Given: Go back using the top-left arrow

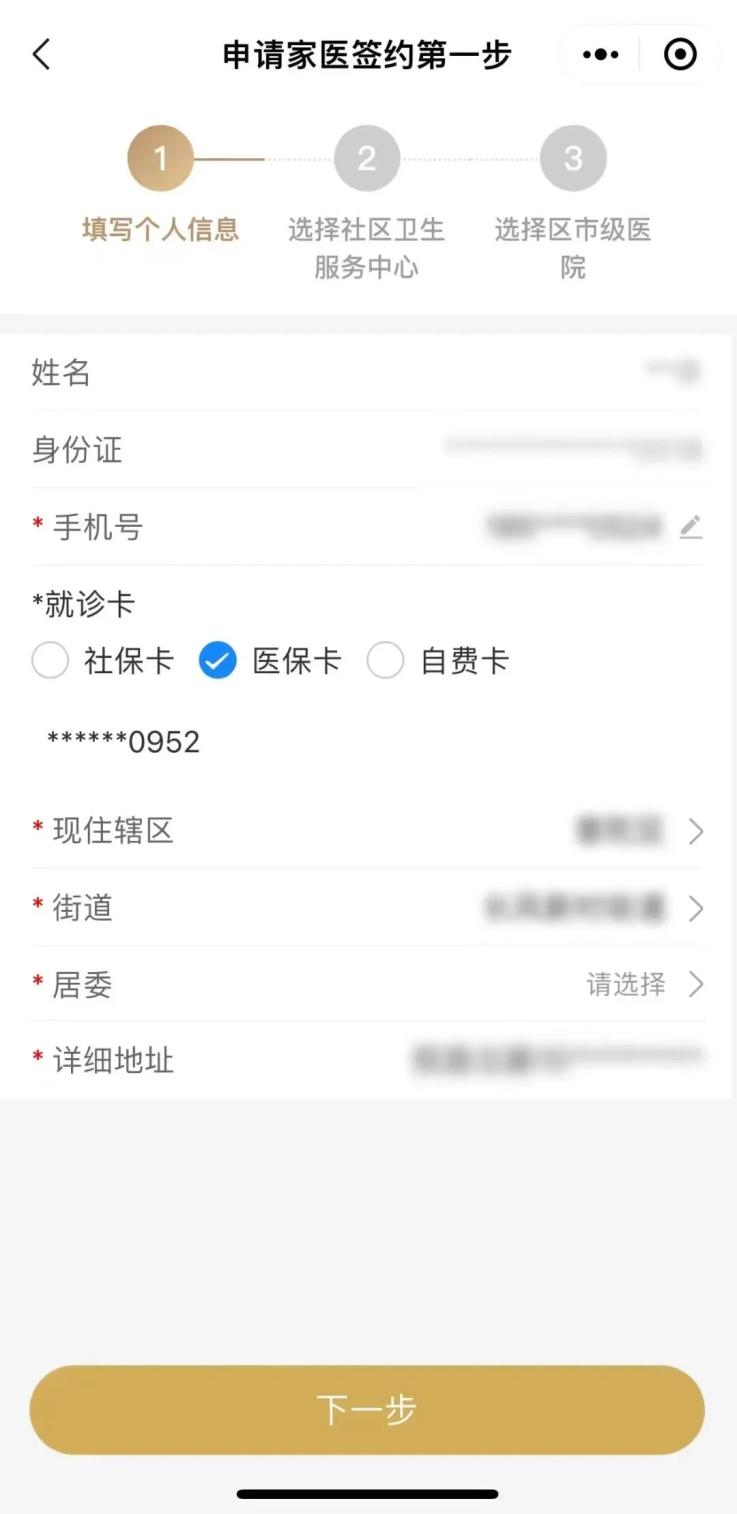Looking at the screenshot, I should (x=41, y=54).
